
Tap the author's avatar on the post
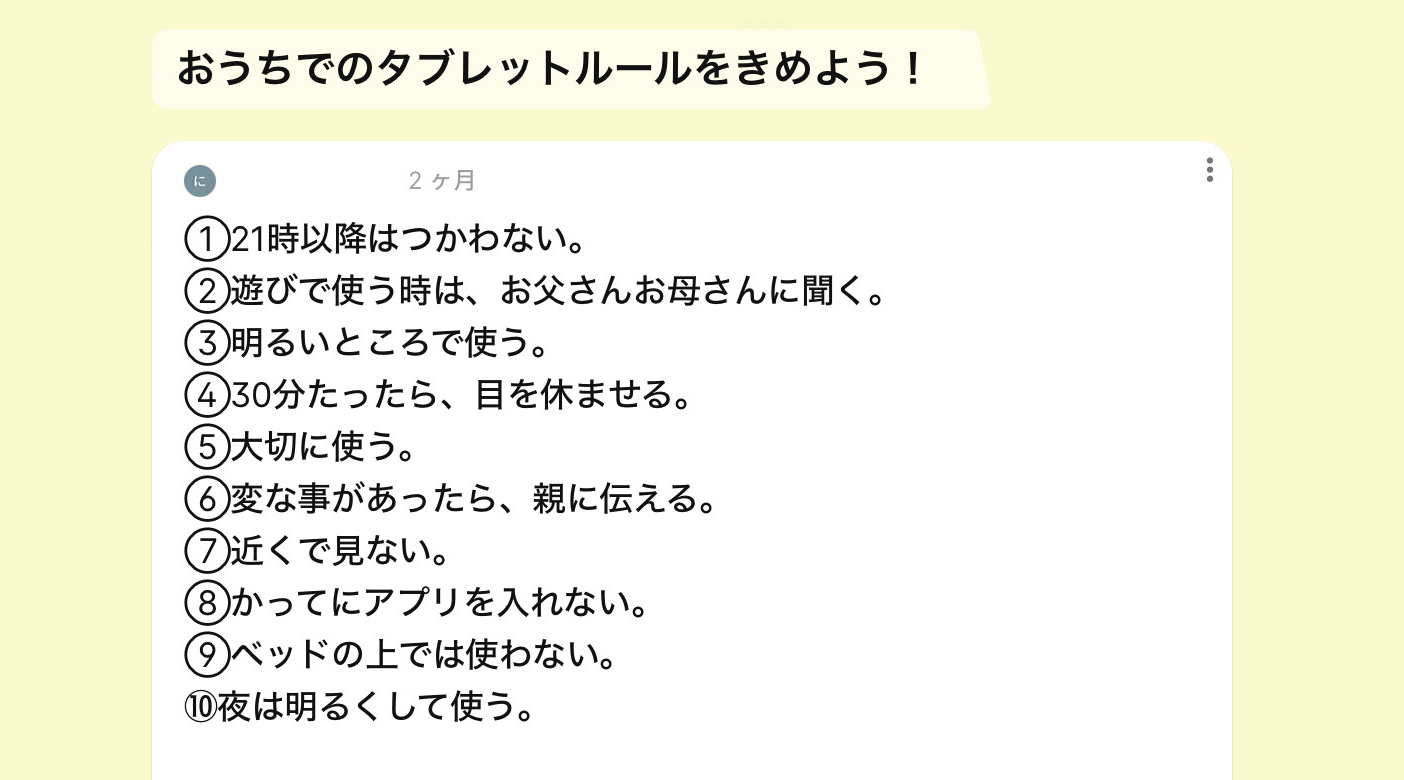point(200,181)
